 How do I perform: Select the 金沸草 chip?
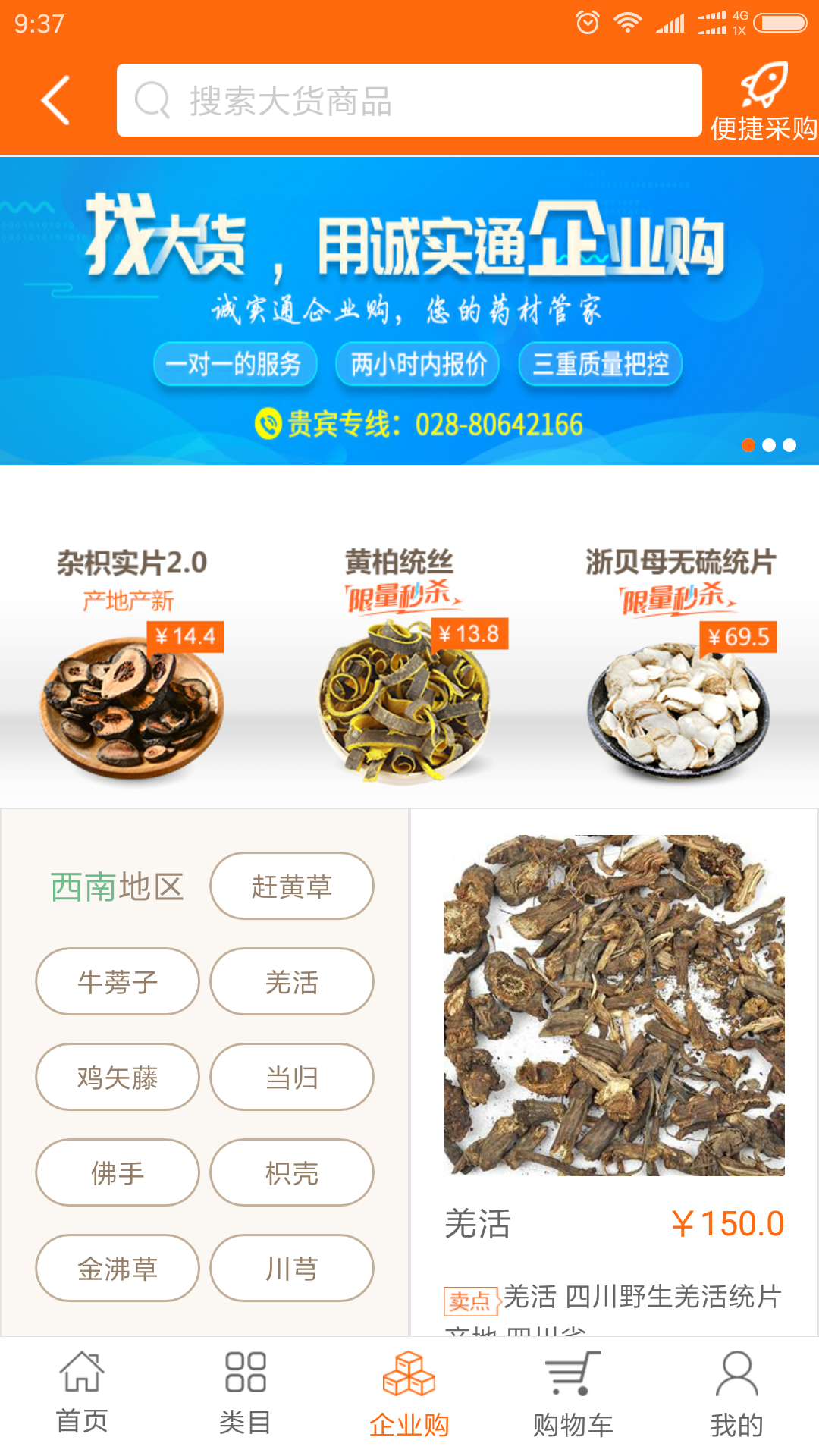tap(118, 1268)
